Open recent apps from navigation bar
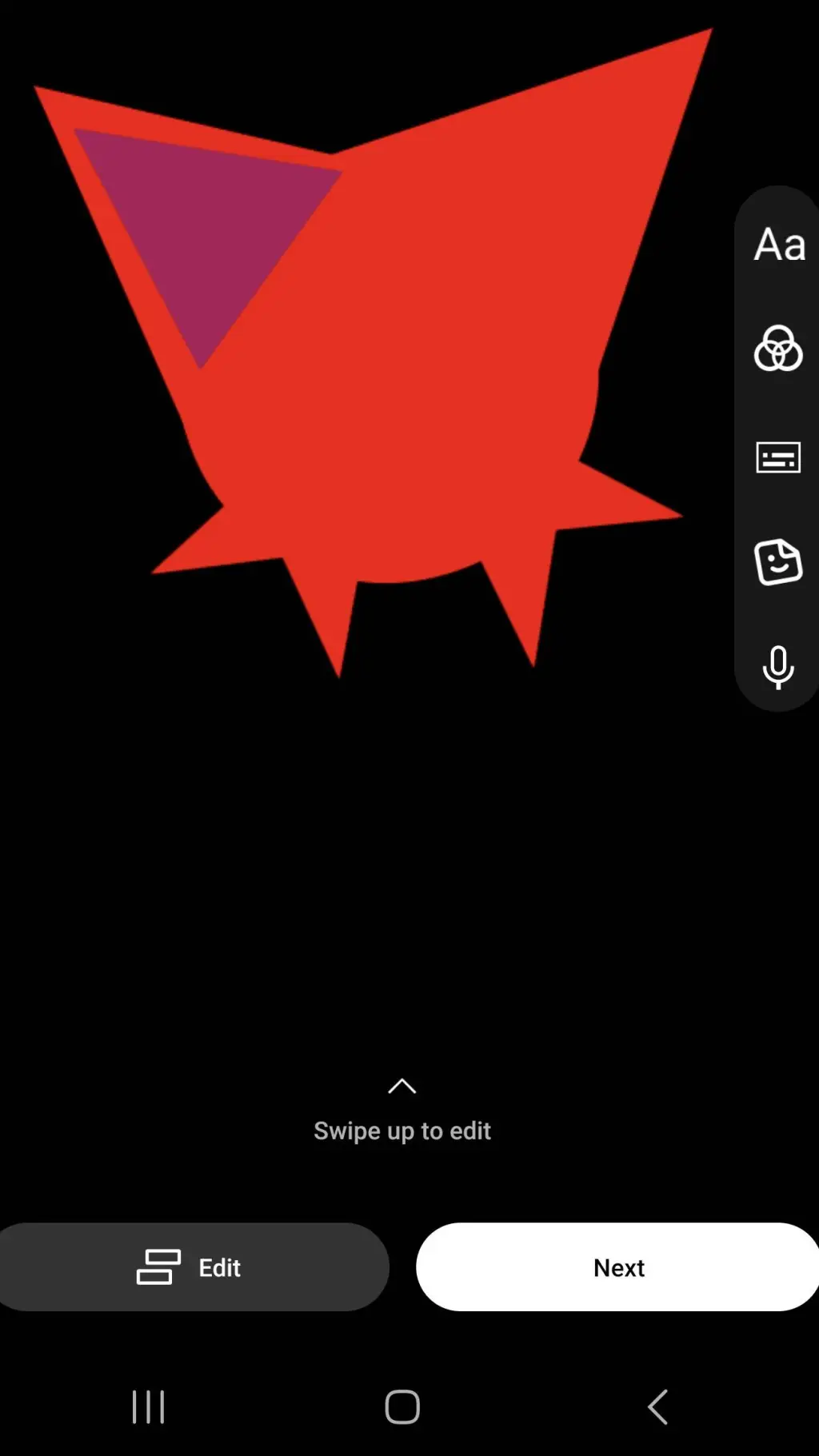The width and height of the screenshot is (819, 1456). [x=149, y=1406]
